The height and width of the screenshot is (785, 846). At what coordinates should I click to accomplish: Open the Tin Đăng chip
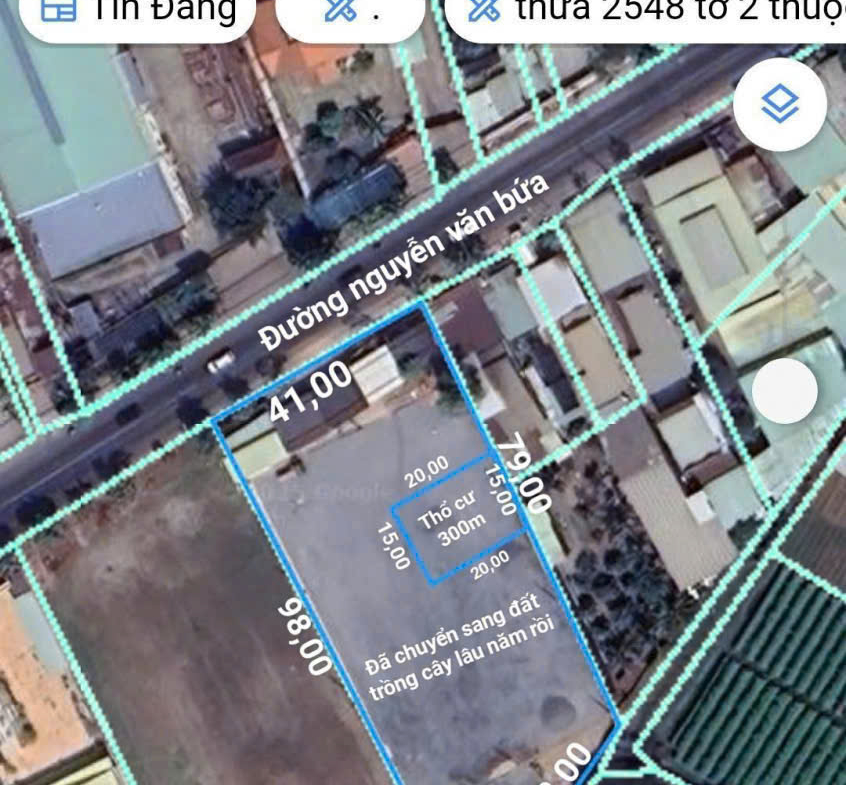pyautogui.click(x=138, y=12)
